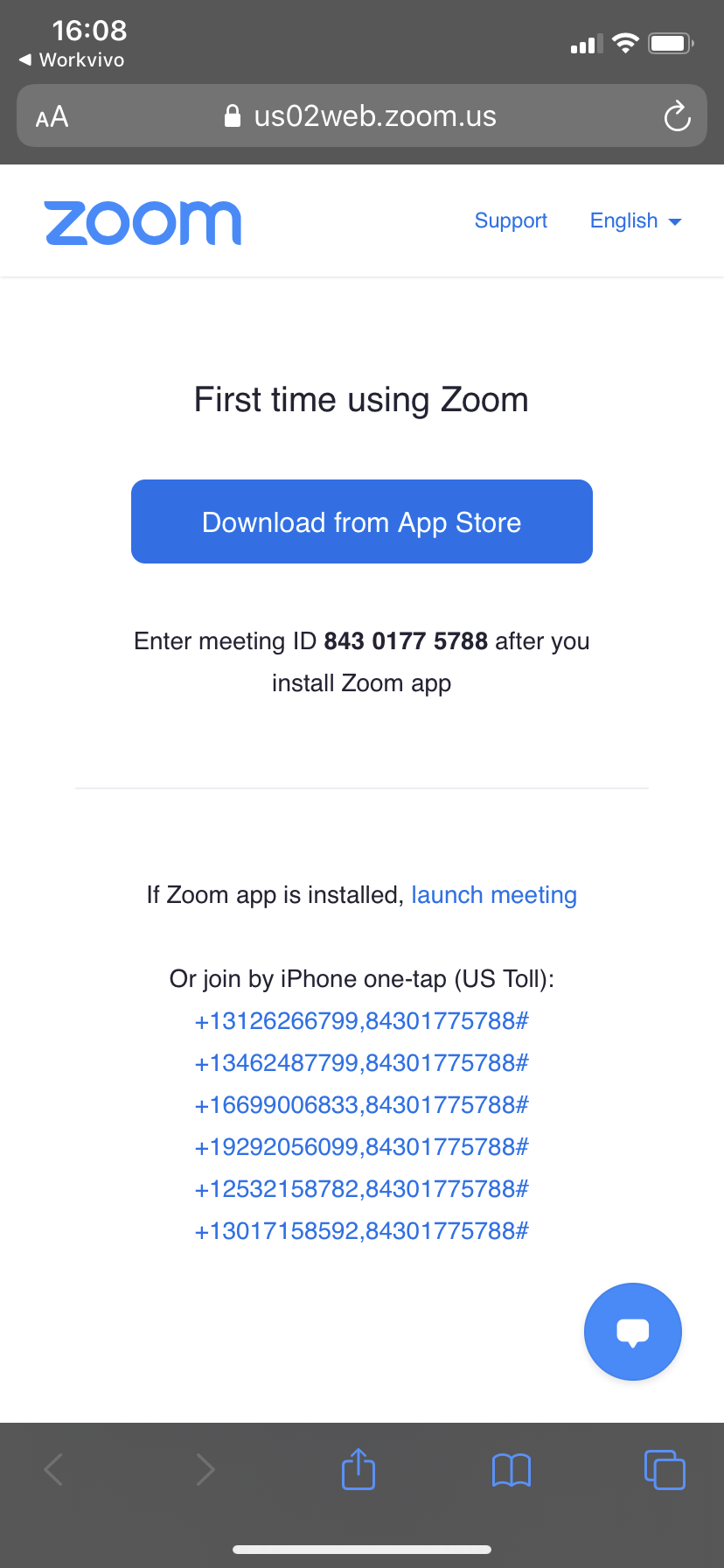The height and width of the screenshot is (1568, 724).
Task: Open the Support link
Action: click(x=511, y=220)
